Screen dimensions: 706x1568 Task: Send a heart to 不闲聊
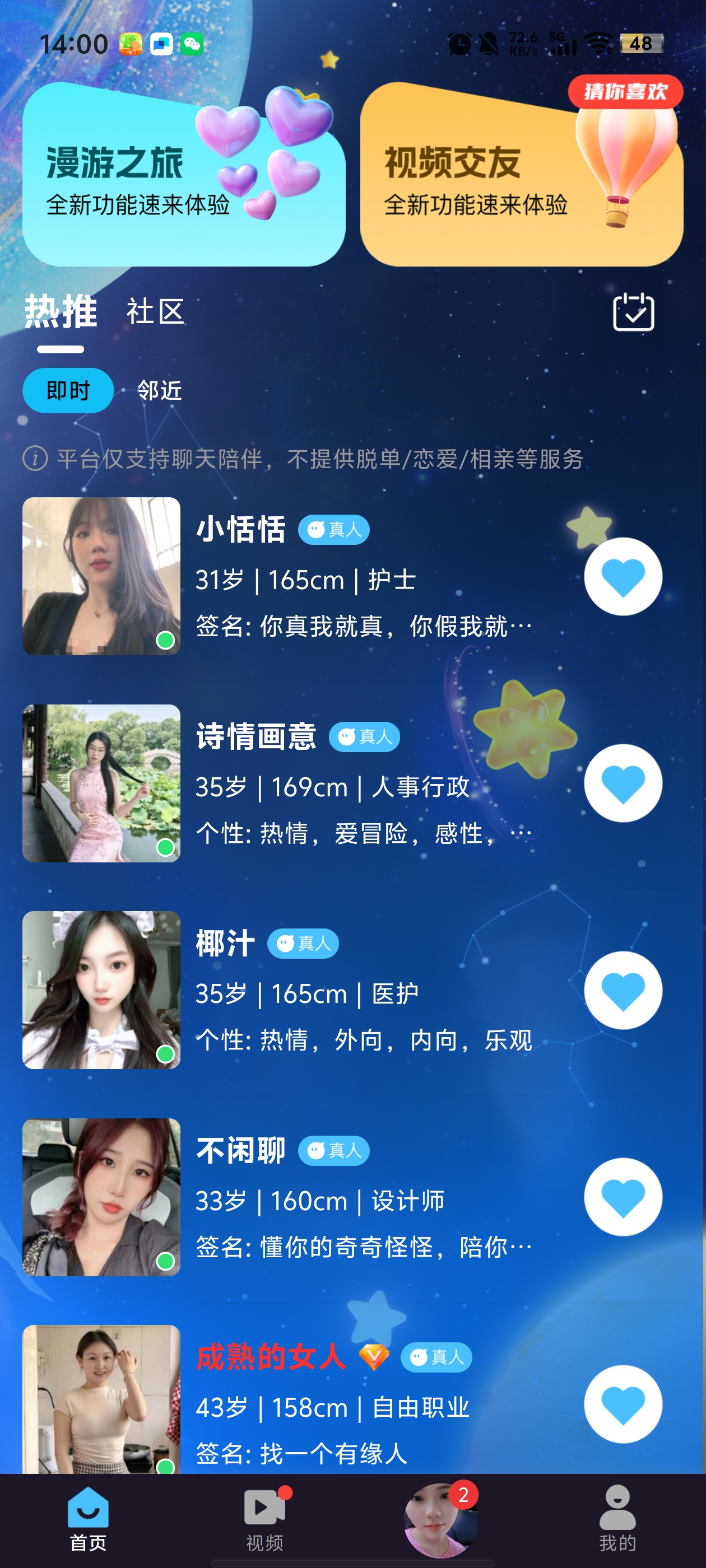(x=623, y=1197)
